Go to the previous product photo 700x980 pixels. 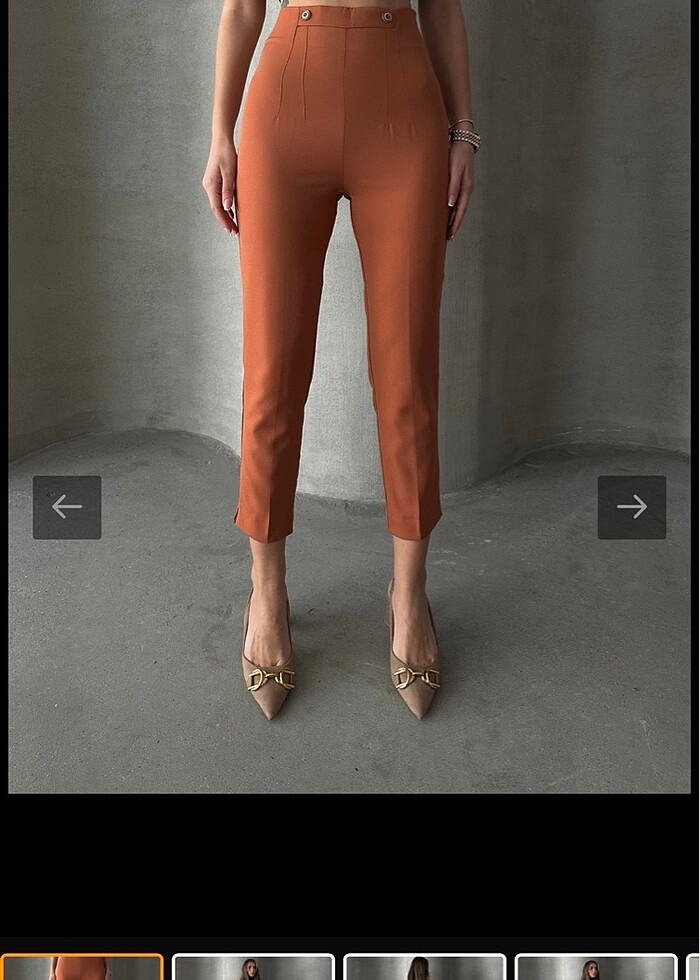coord(67,507)
